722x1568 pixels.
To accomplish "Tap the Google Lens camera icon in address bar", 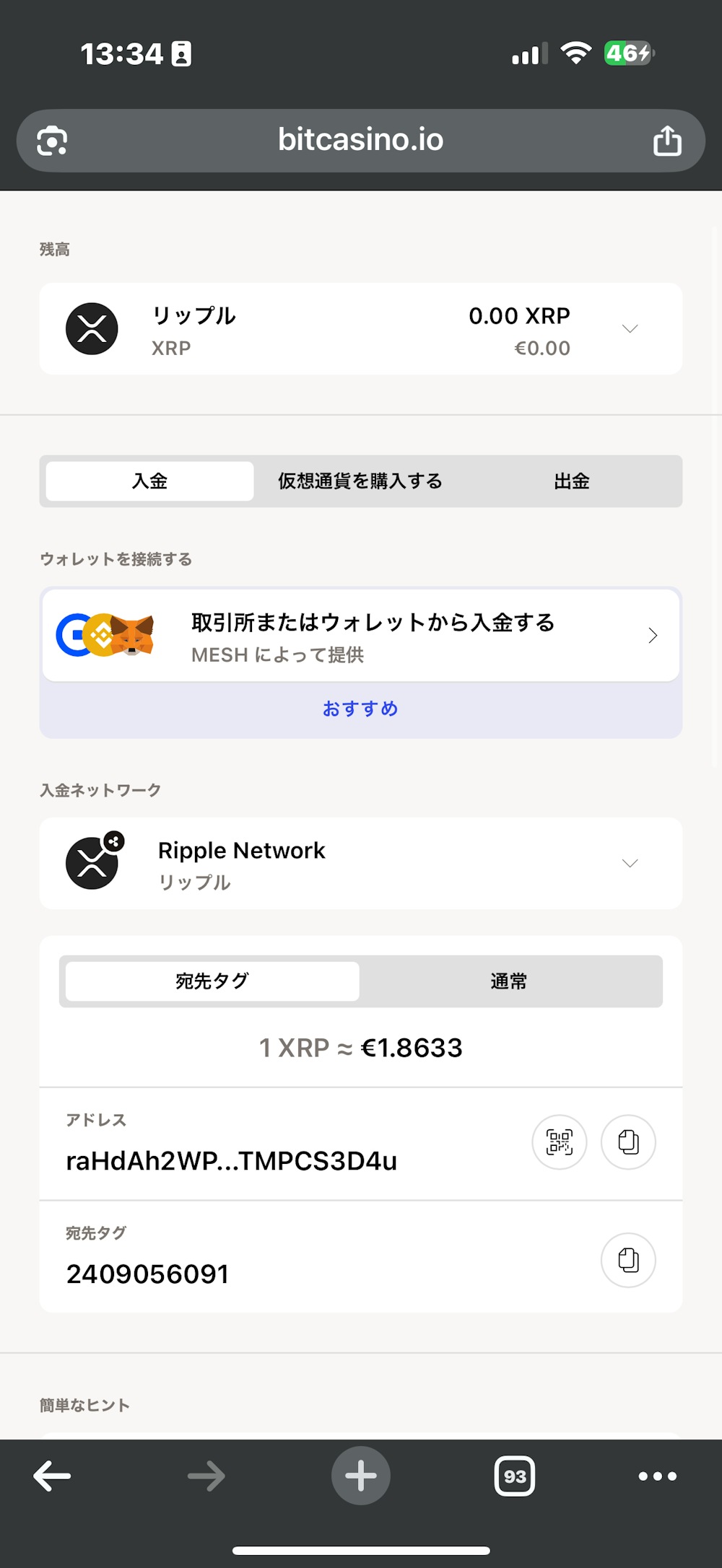I will coord(51,140).
